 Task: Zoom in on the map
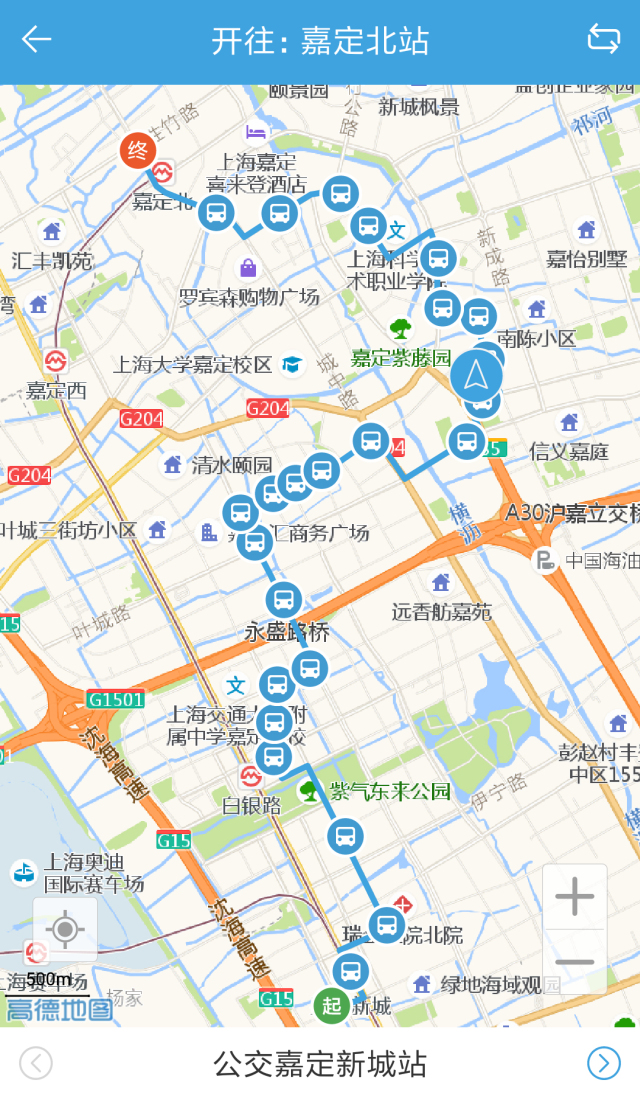pyautogui.click(x=574, y=896)
